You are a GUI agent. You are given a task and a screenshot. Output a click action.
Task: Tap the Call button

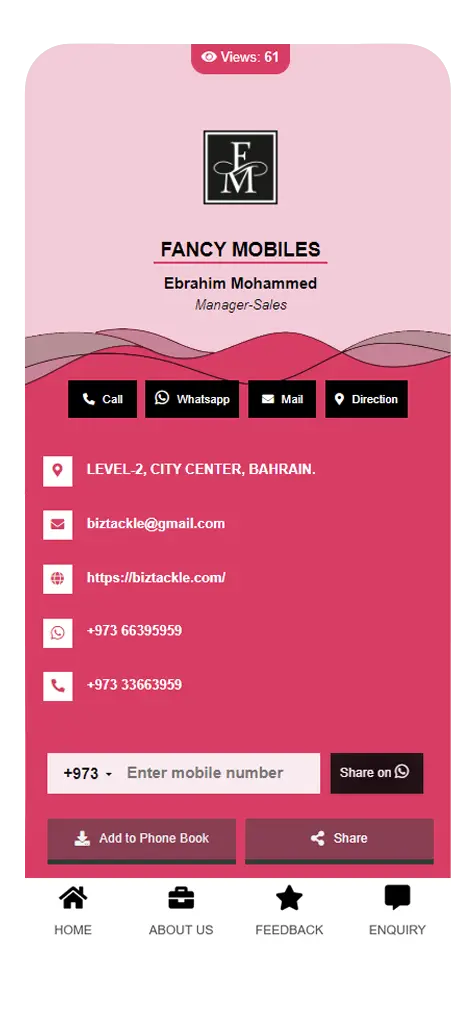point(102,399)
